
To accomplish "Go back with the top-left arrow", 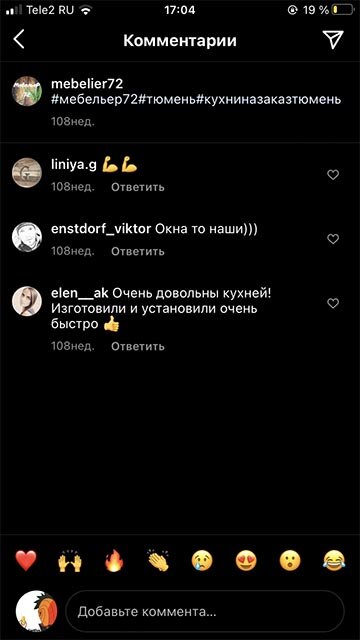I will [19, 40].
